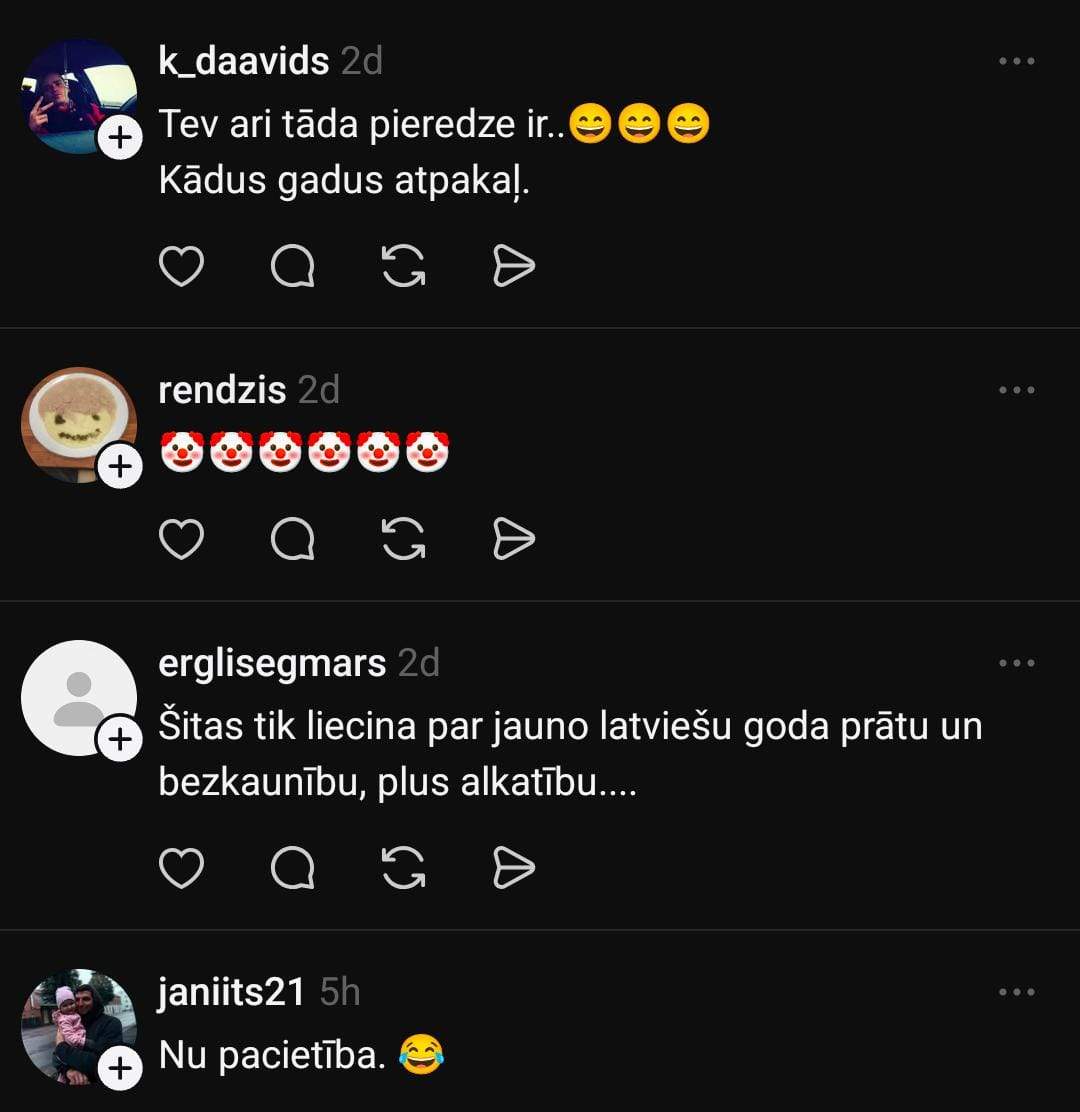Repost rendzis' comment
The width and height of the screenshot is (1080, 1112).
pos(404,540)
